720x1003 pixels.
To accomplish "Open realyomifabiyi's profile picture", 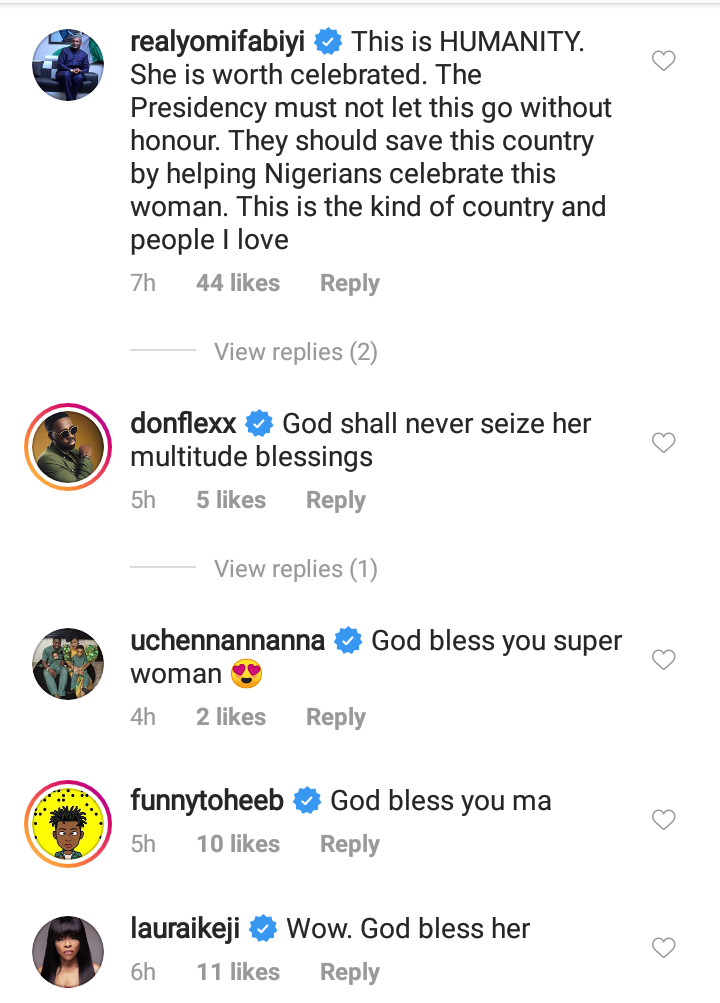I will [x=68, y=65].
